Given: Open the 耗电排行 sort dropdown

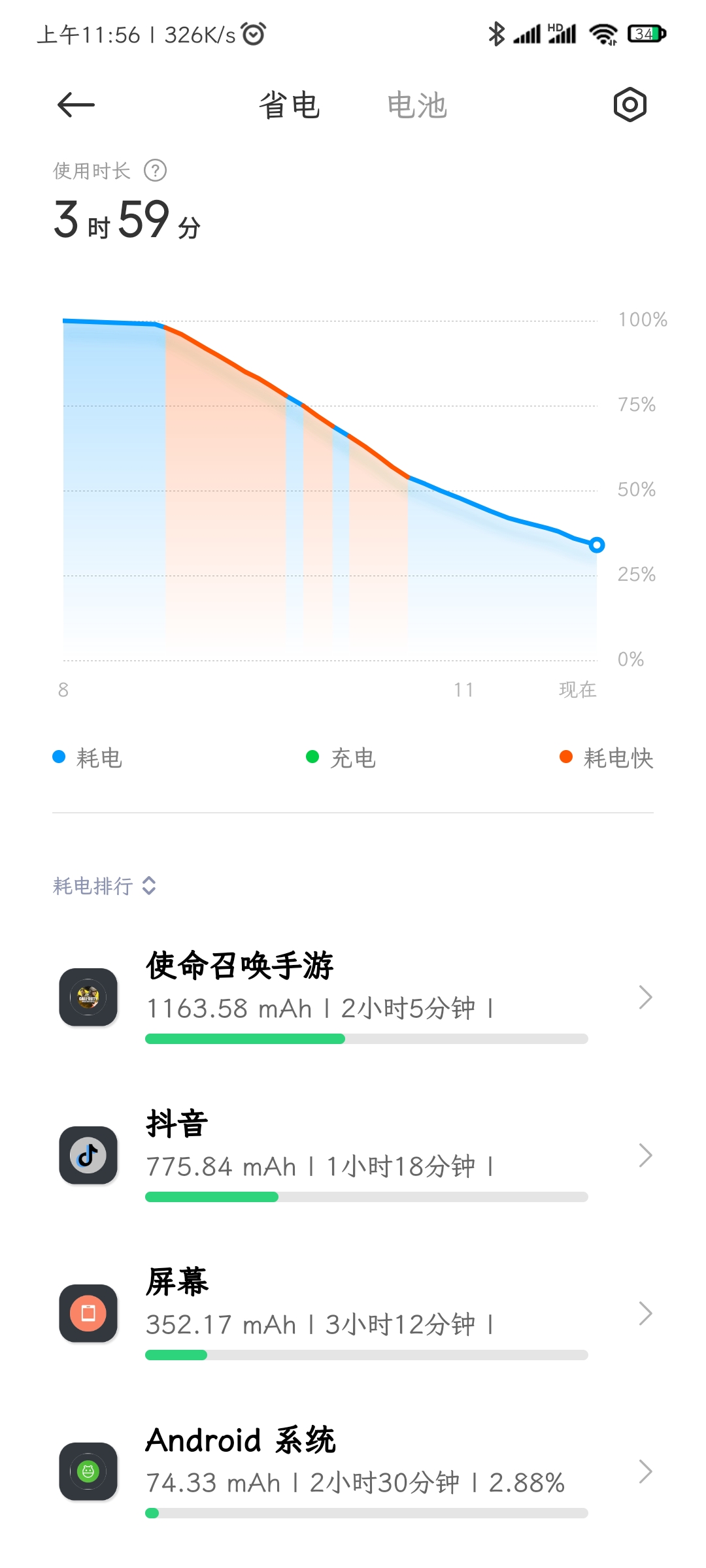Looking at the screenshot, I should coord(105,886).
